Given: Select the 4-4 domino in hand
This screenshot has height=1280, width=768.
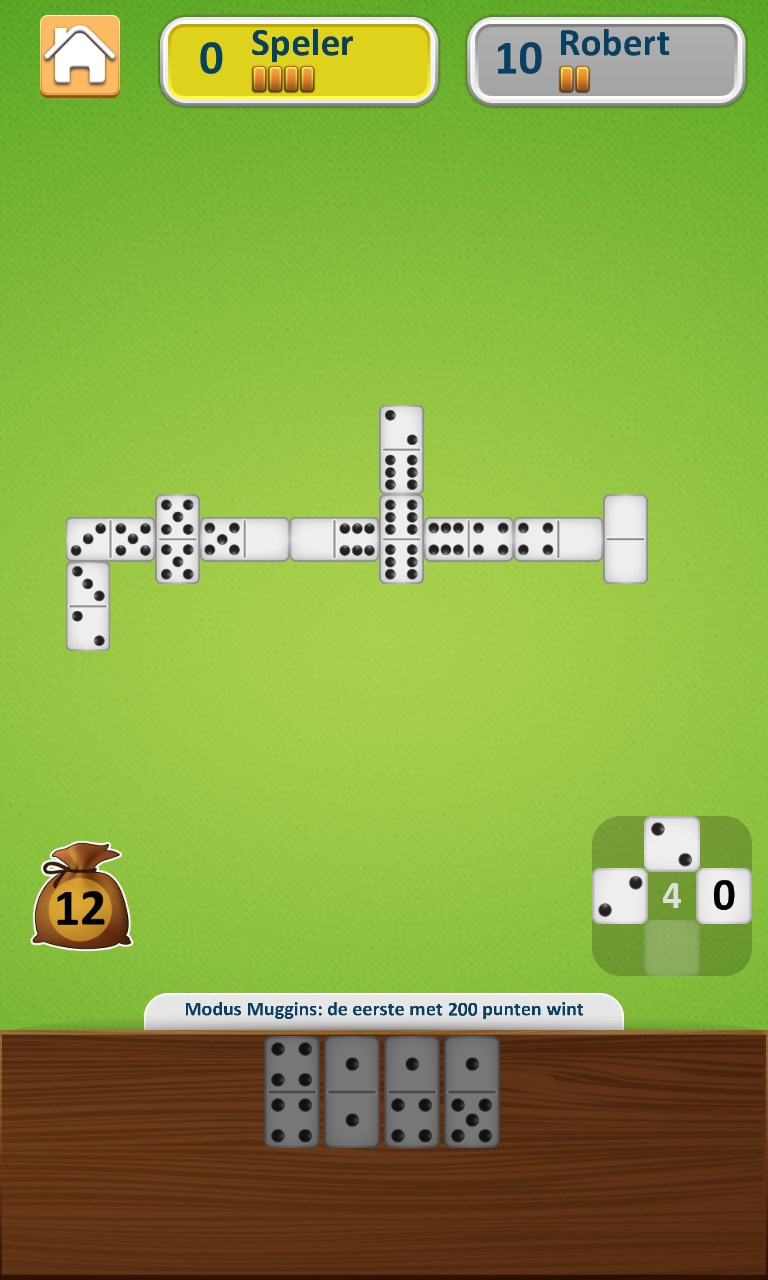Looking at the screenshot, I should (292, 1091).
